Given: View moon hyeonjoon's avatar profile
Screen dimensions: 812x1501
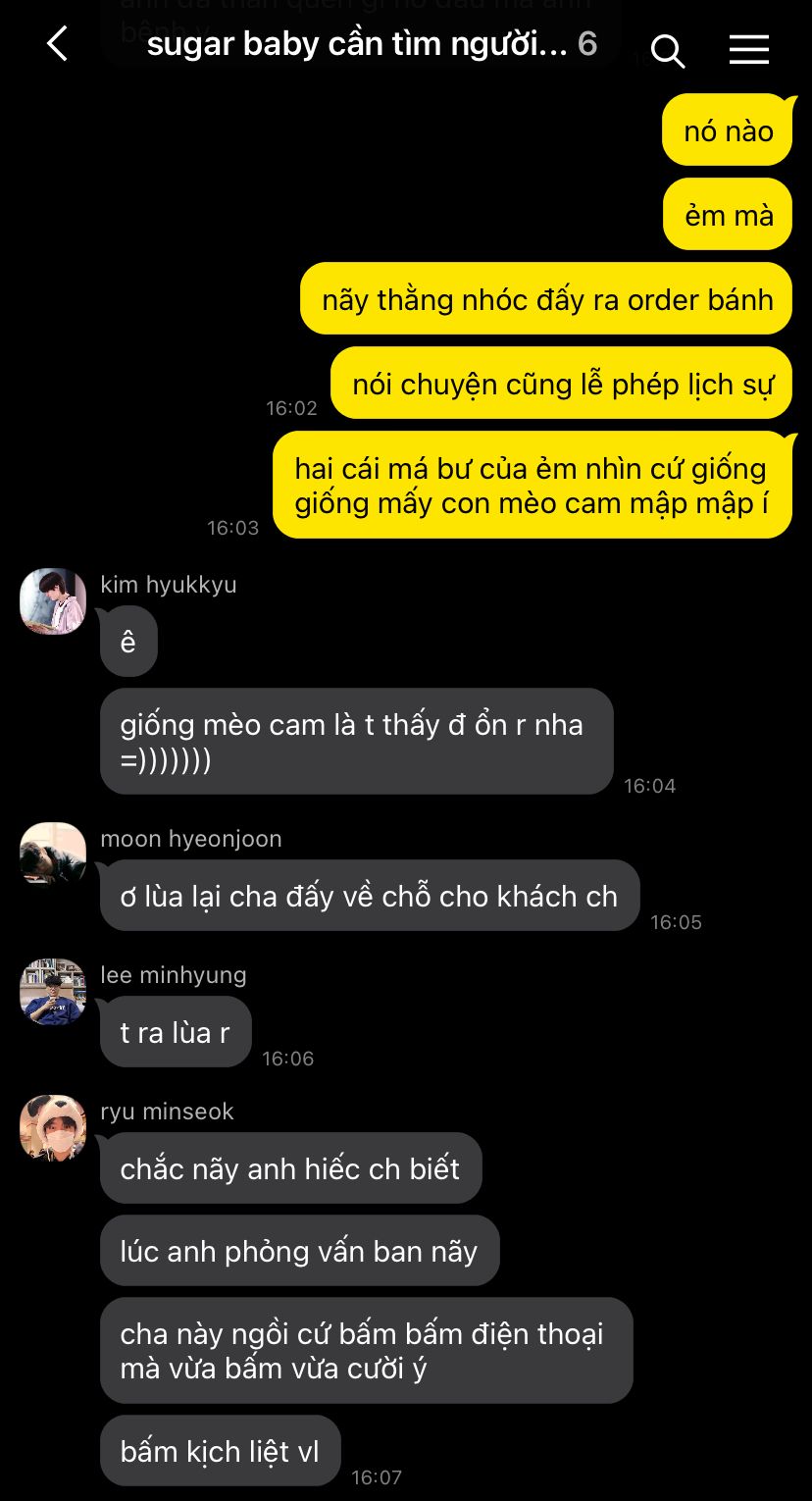Looking at the screenshot, I should (53, 855).
